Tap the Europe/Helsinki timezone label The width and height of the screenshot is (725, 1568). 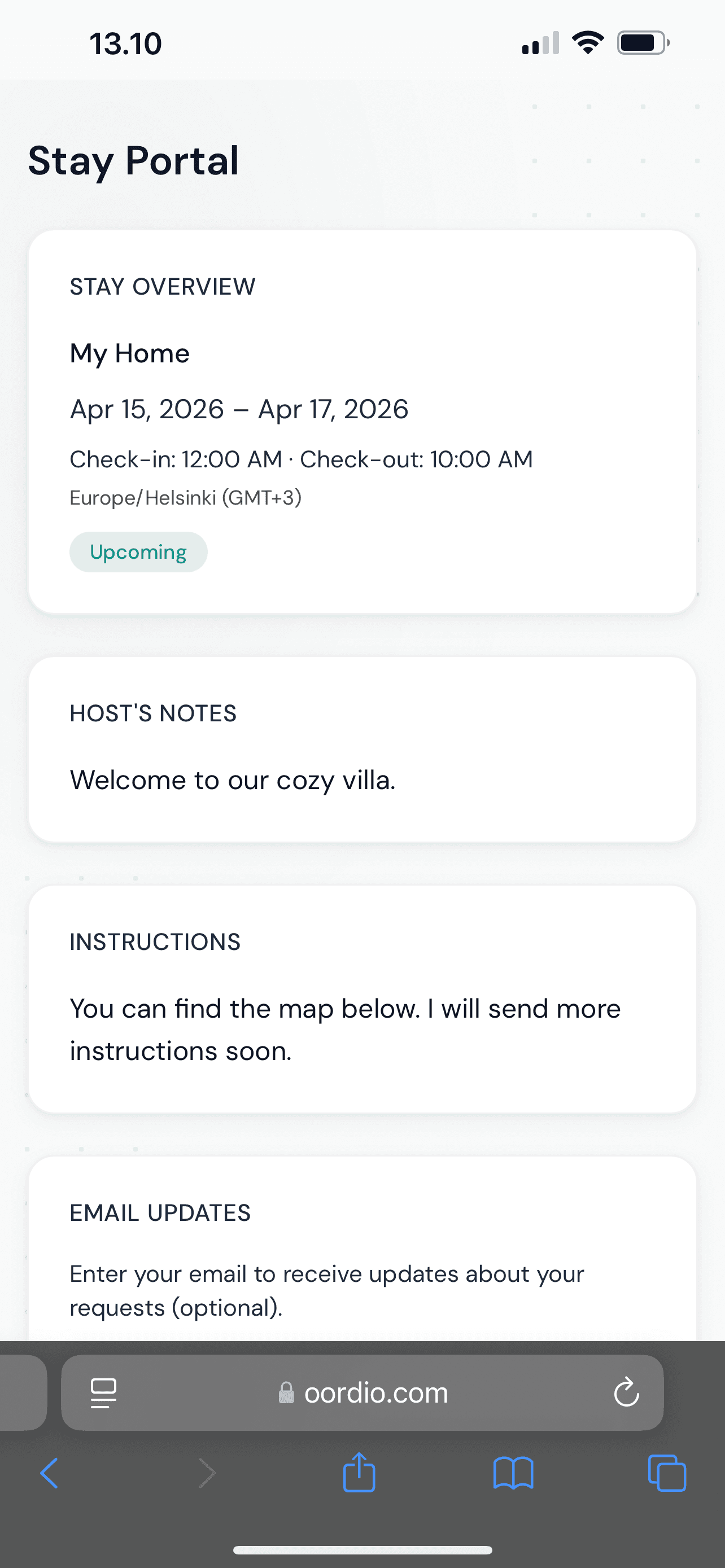click(x=187, y=497)
